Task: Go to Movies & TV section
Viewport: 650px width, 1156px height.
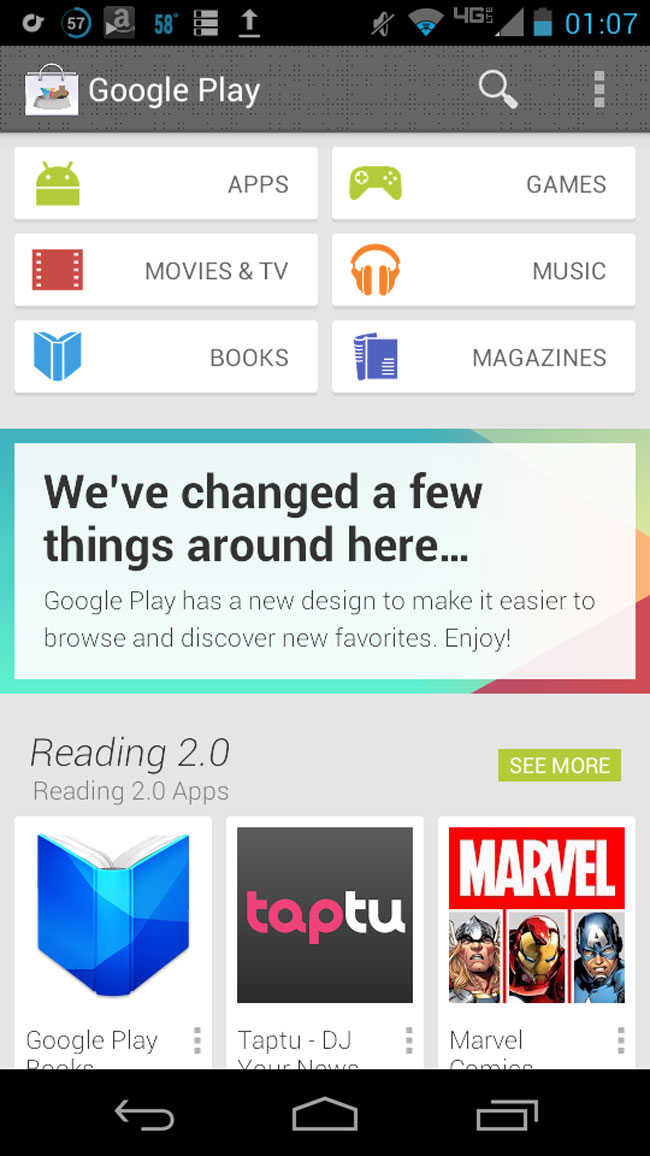Action: click(166, 270)
